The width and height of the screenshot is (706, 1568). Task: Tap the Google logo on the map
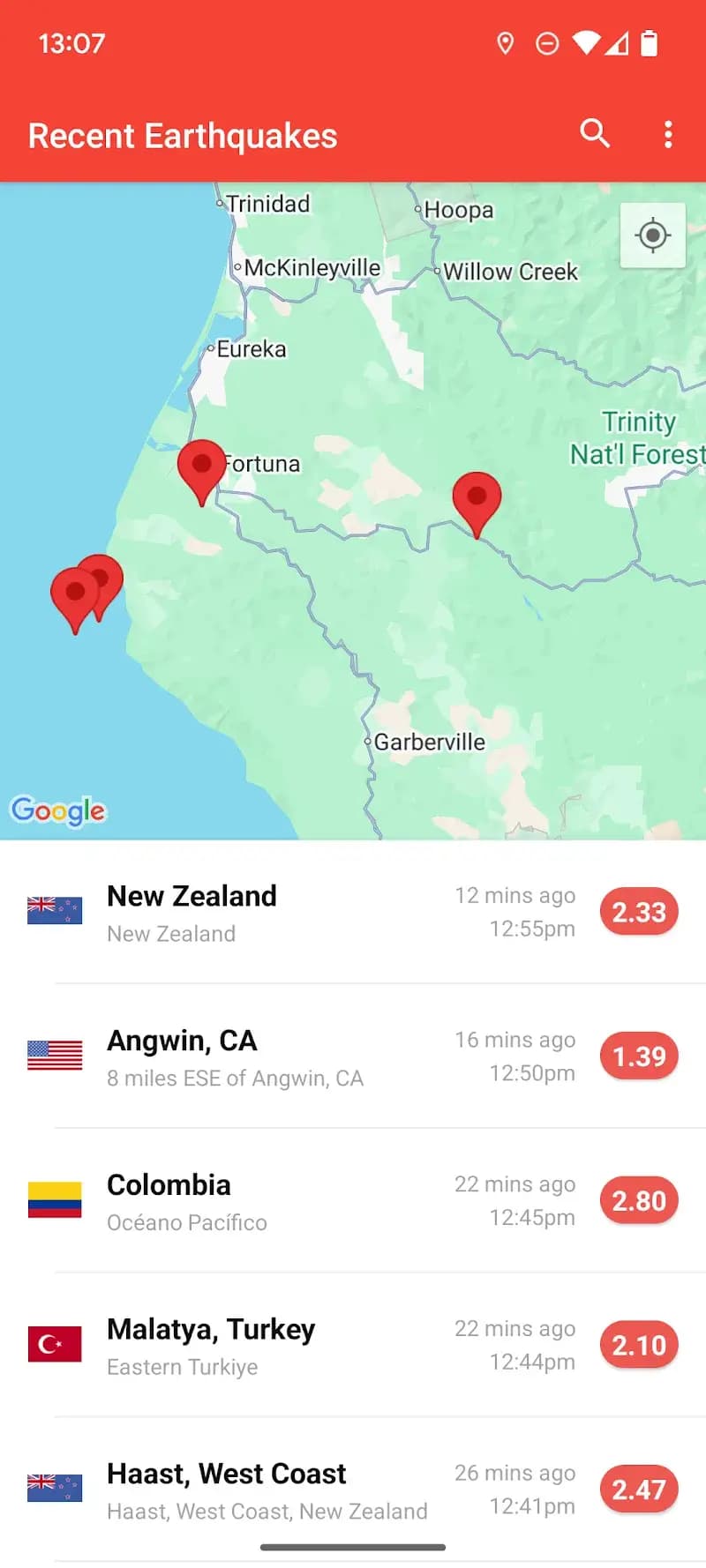pyautogui.click(x=58, y=810)
